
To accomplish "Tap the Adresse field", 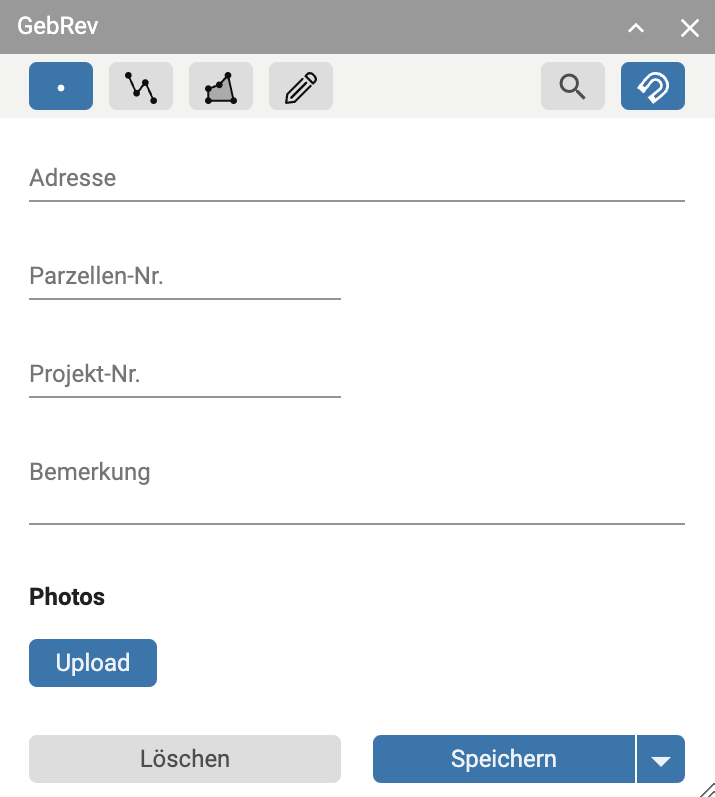I will [x=356, y=180].
